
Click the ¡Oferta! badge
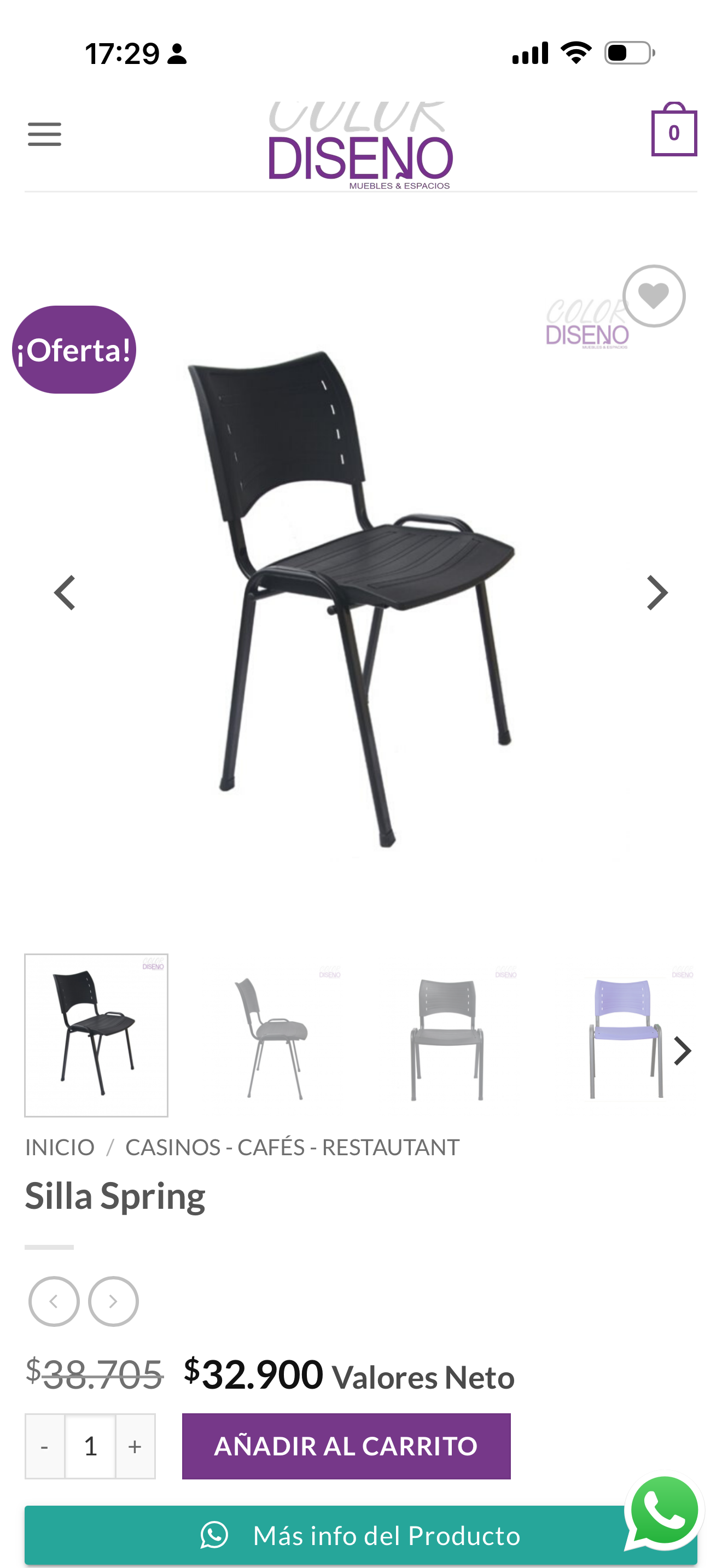point(74,348)
